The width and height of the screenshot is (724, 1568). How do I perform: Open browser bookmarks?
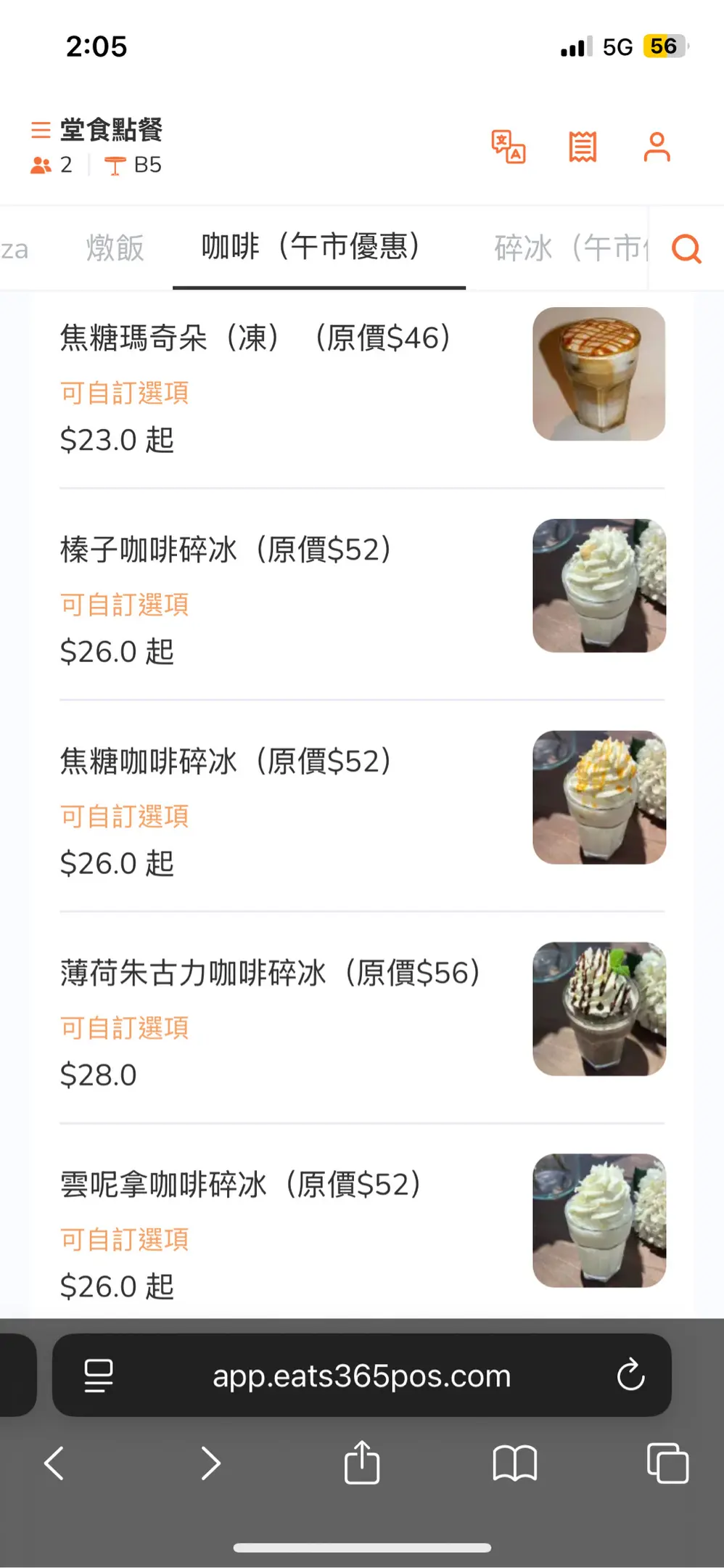pos(514,1463)
